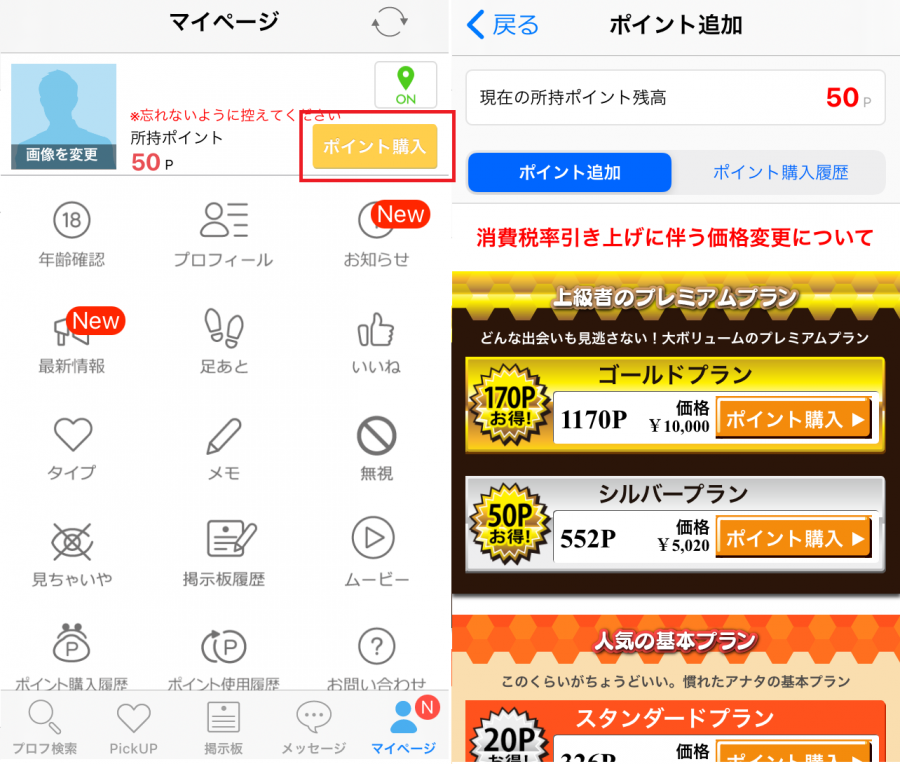Go back with the 戻る button

click(x=503, y=25)
